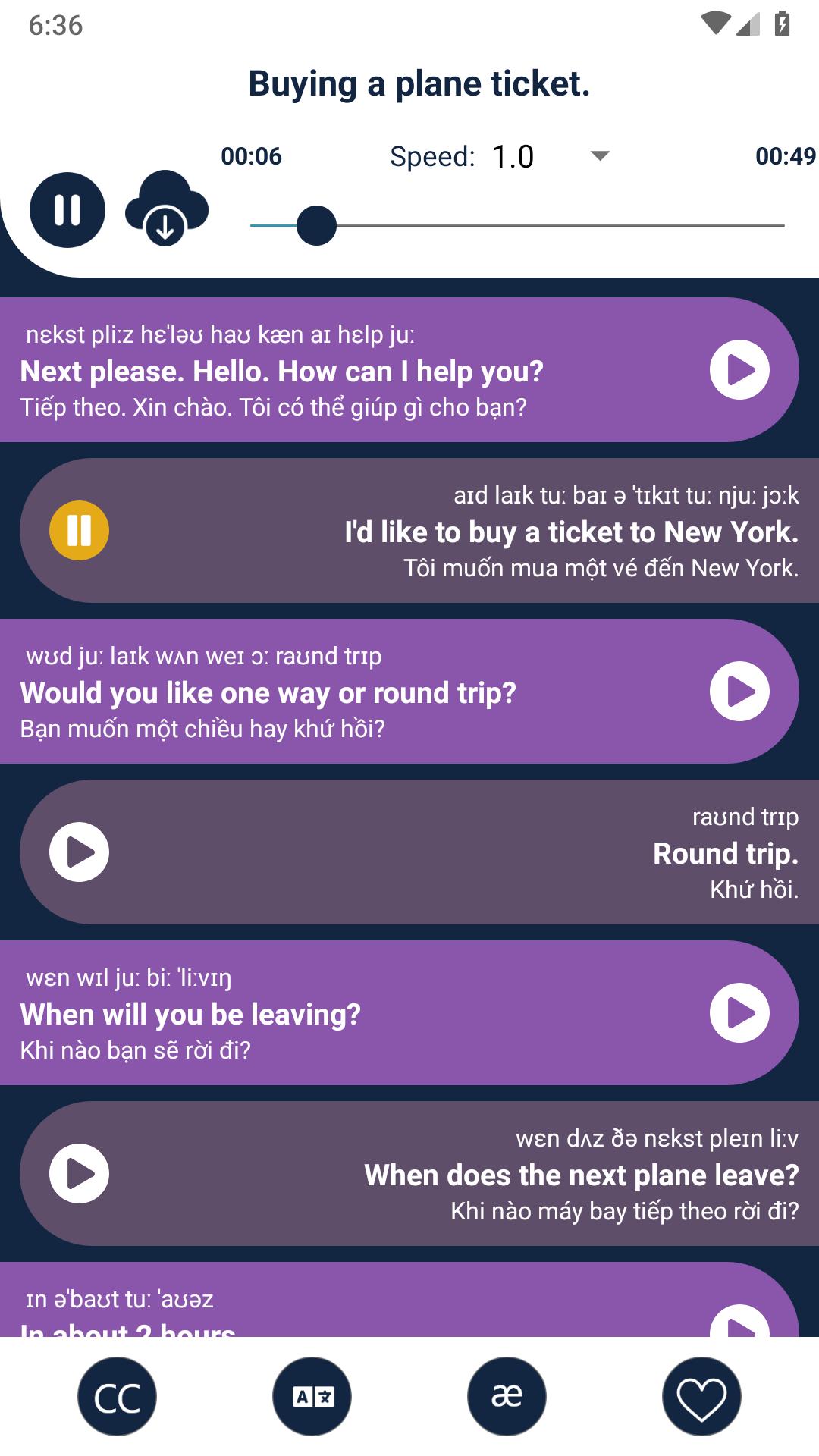This screenshot has height=1456, width=819.
Task: Play "When does the next plane leave?"
Action: coord(80,1174)
